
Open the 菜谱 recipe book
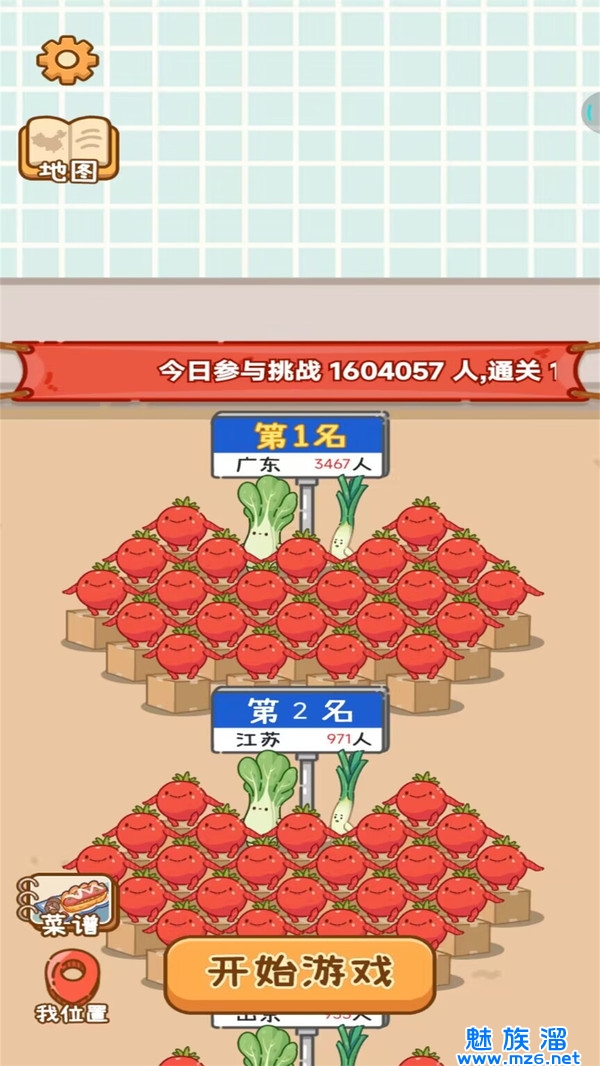pos(69,904)
